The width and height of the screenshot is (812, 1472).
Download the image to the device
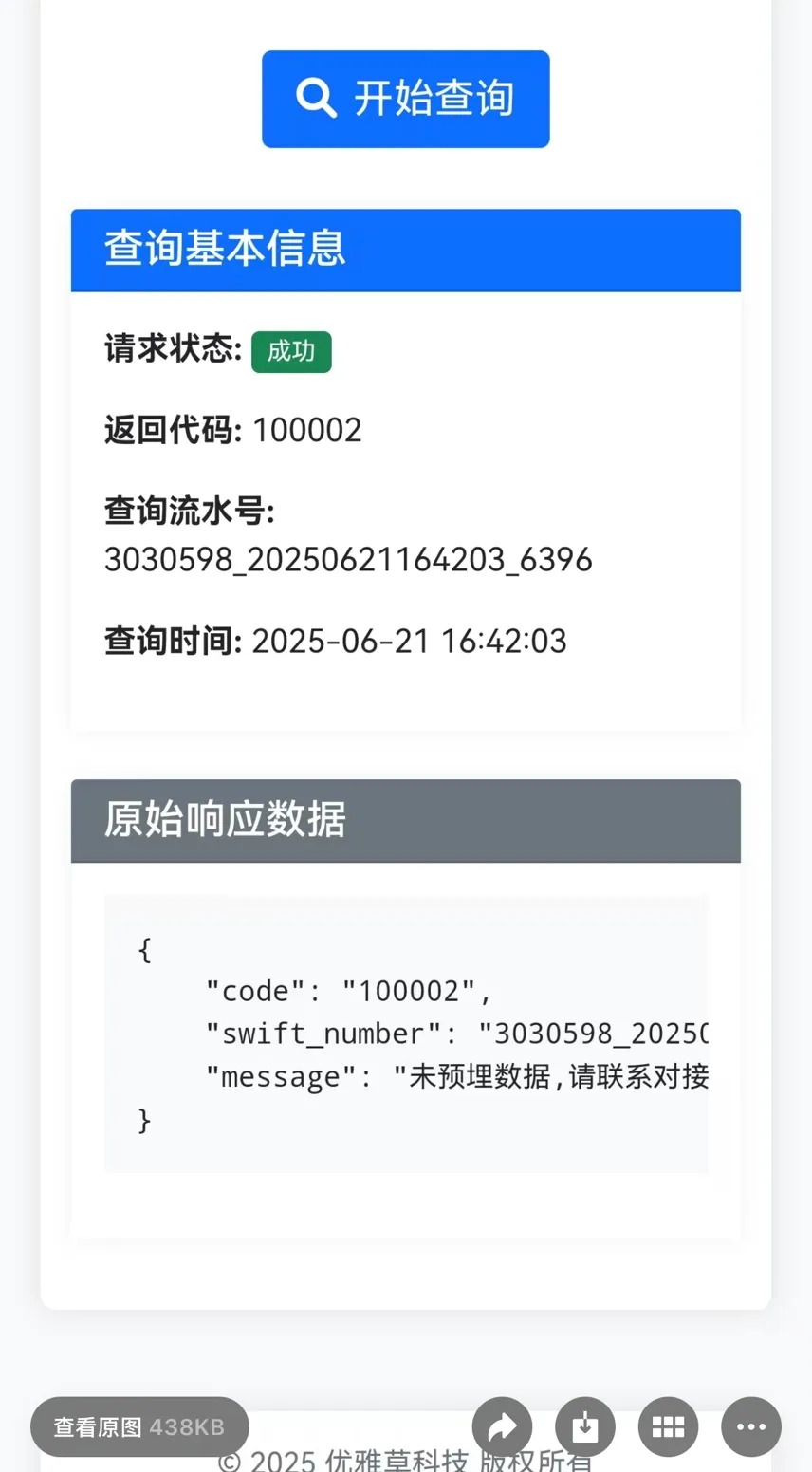pos(585,1426)
